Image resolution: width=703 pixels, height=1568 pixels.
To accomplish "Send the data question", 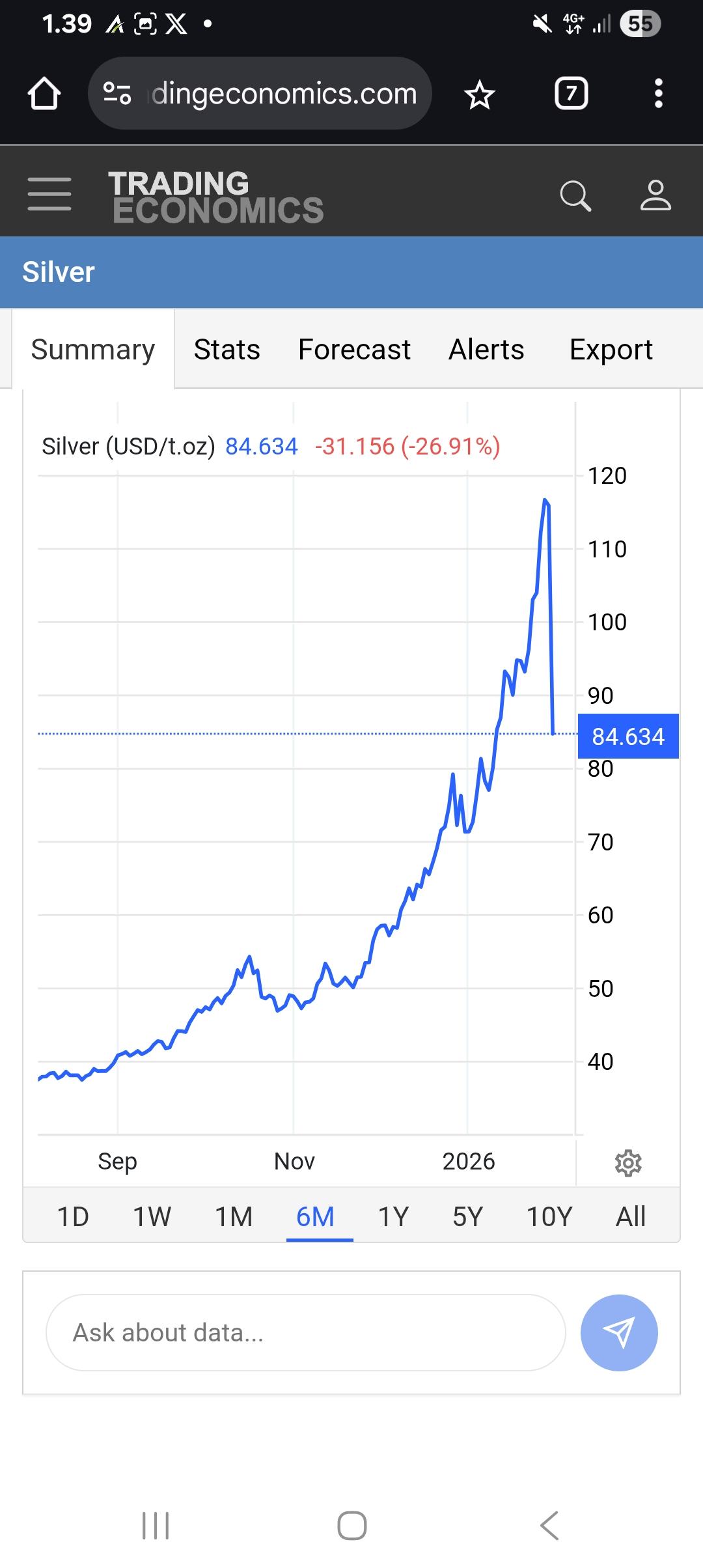I will (x=618, y=1333).
